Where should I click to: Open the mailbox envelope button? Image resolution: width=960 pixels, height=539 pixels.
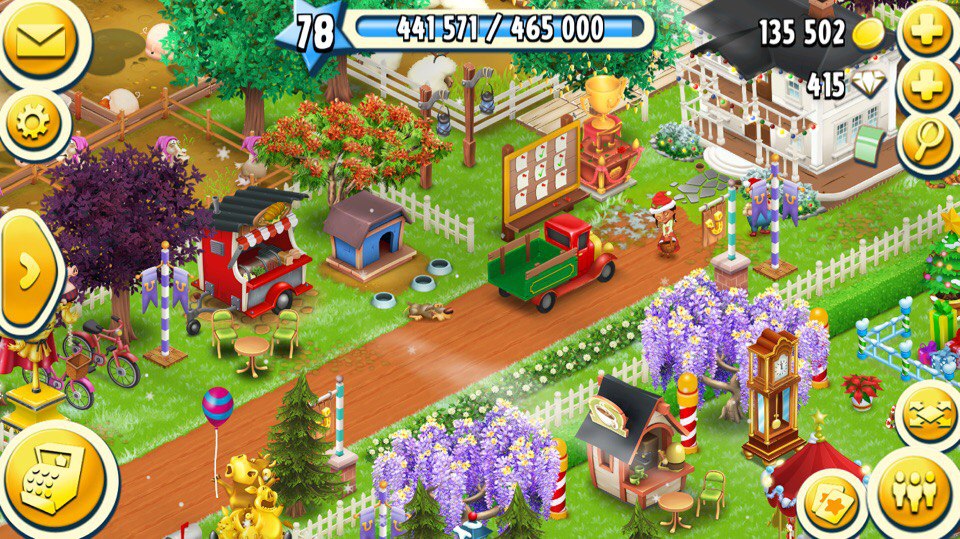38,40
